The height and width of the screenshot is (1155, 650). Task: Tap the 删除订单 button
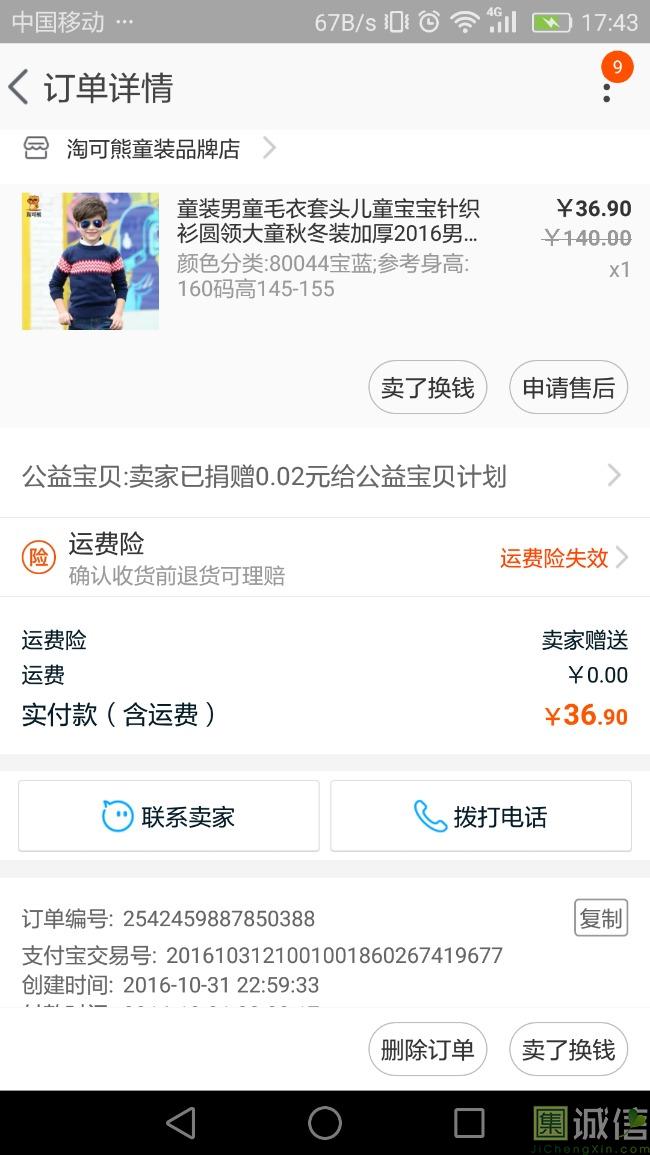427,1050
